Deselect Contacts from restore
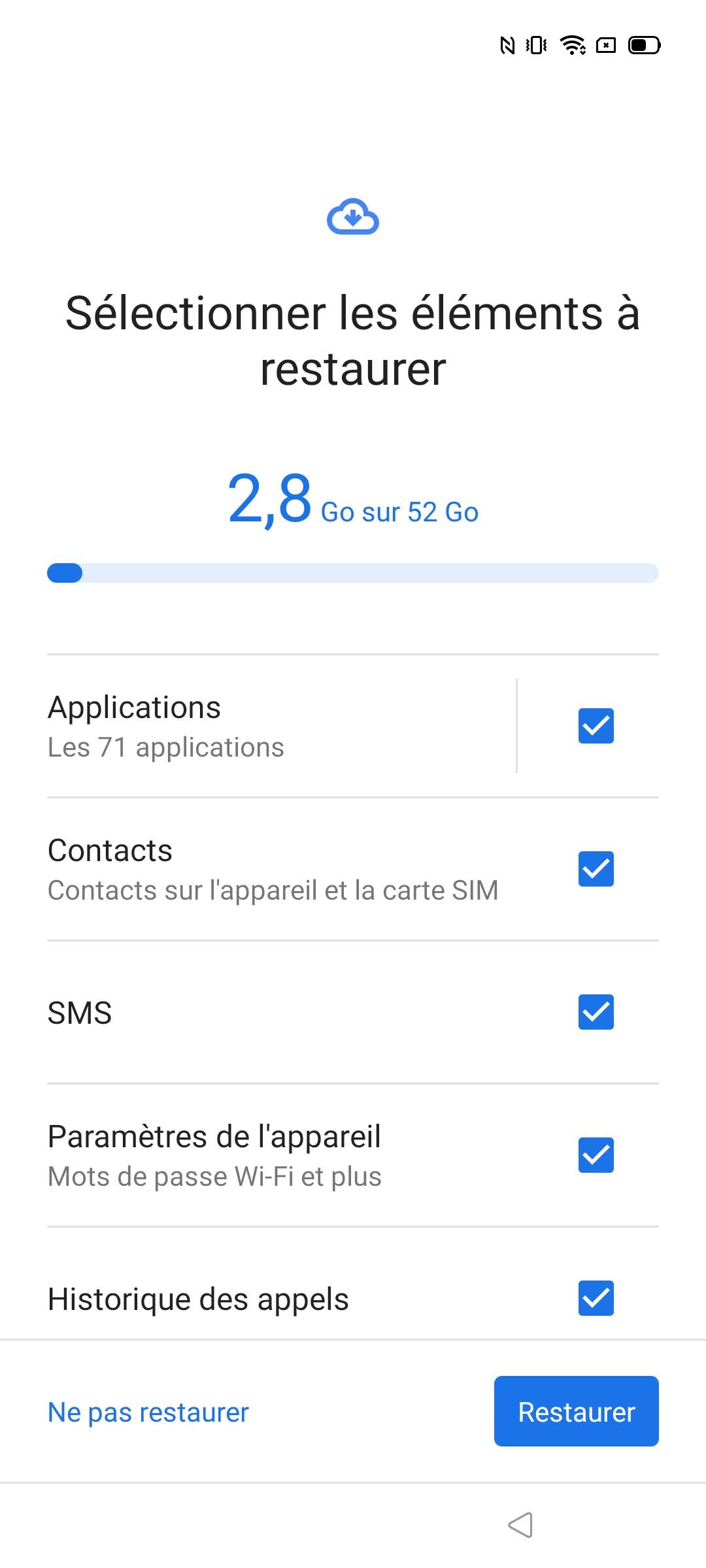Image resolution: width=706 pixels, height=1568 pixels. 596,869
